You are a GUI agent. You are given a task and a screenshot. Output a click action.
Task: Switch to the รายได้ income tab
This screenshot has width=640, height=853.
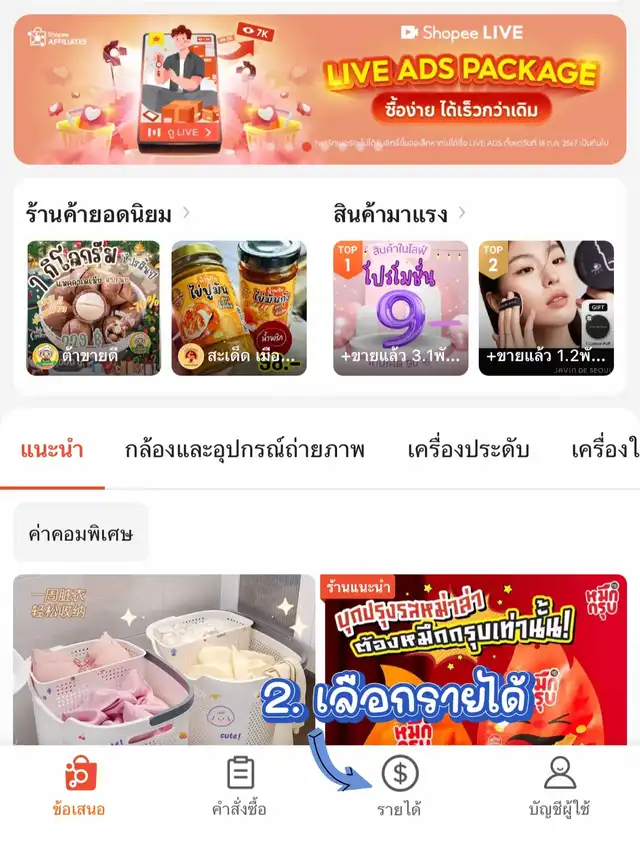(x=399, y=787)
